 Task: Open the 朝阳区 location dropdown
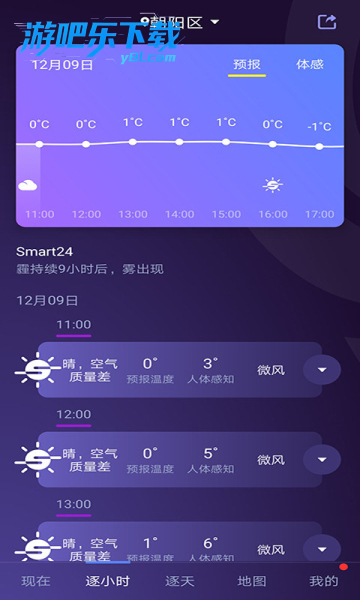pos(180,22)
